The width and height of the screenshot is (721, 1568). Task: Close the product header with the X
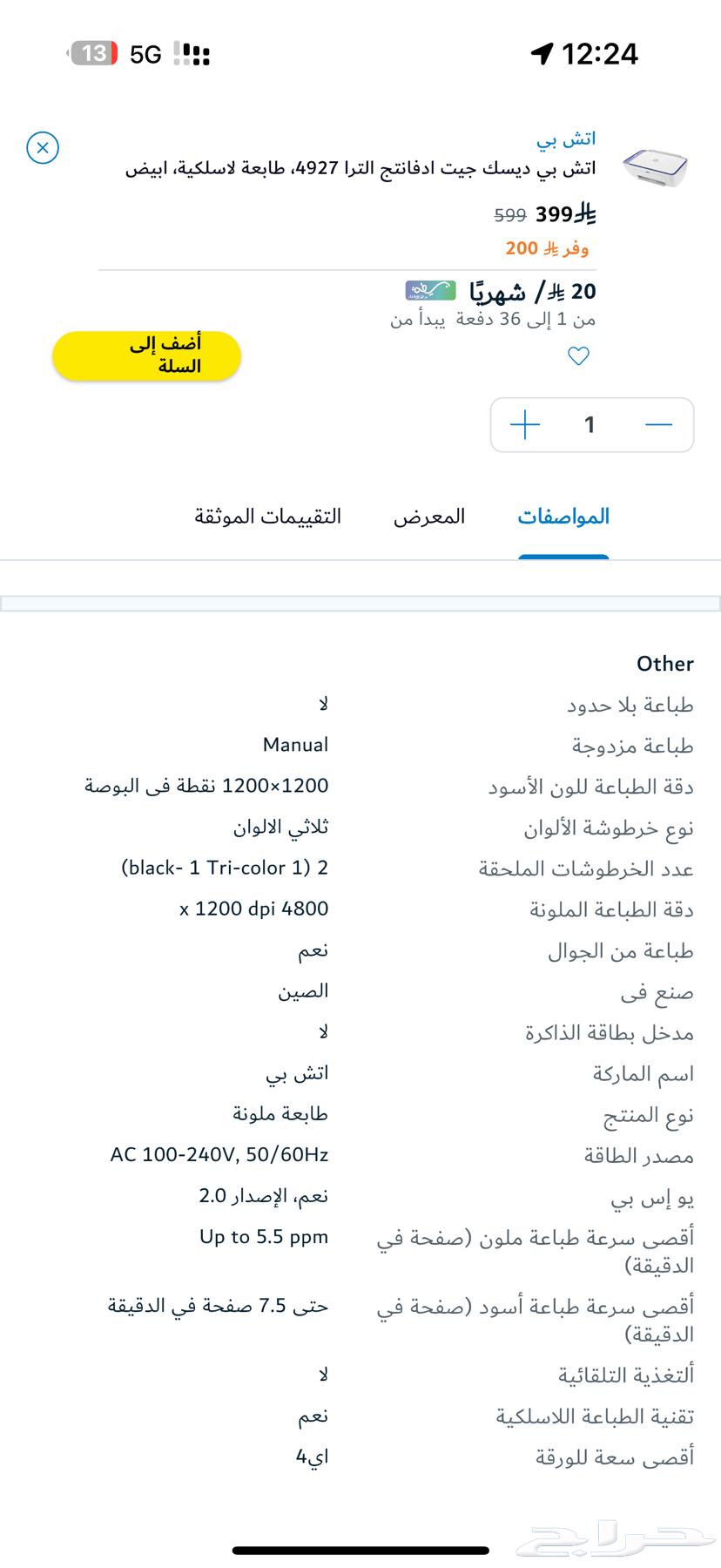43,147
